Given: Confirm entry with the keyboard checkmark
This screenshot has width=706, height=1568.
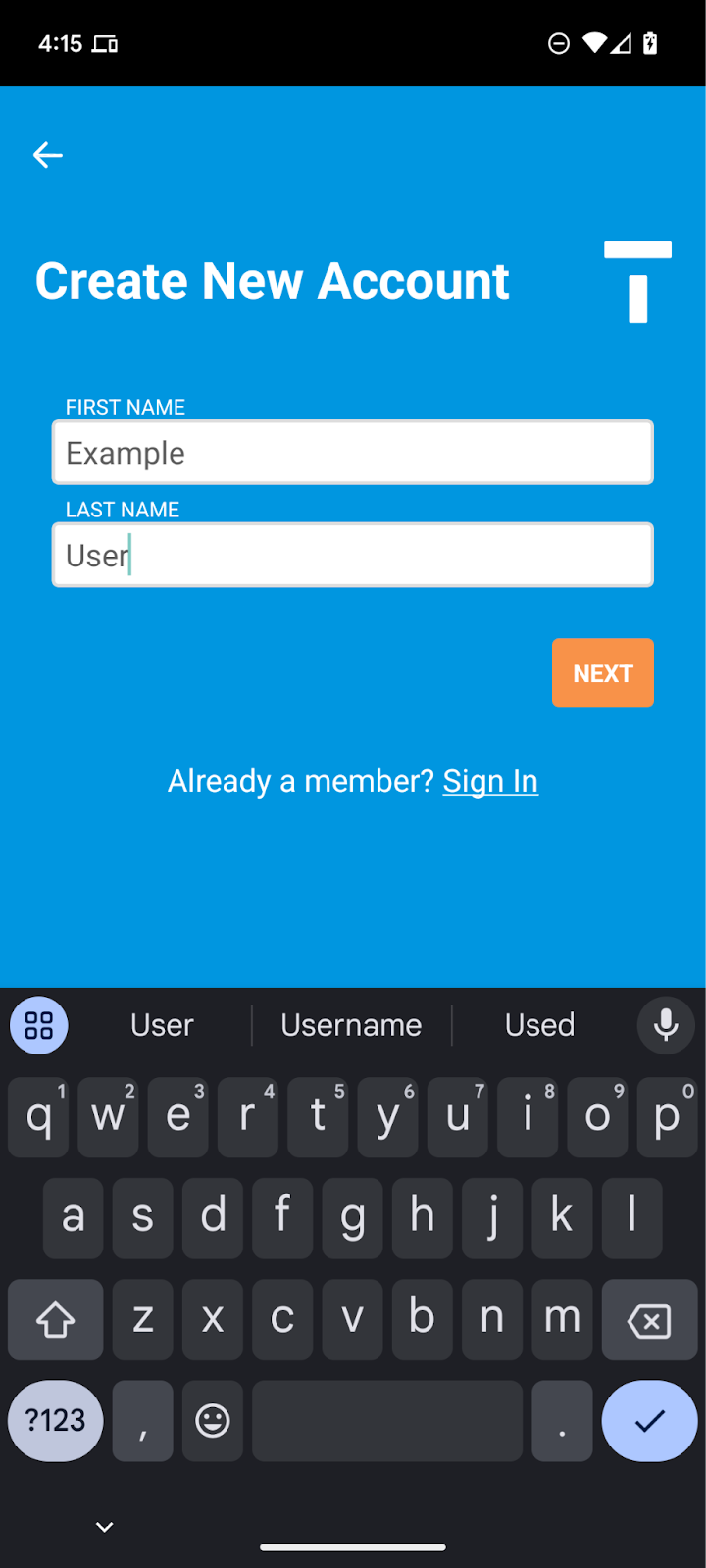Looking at the screenshot, I should pyautogui.click(x=649, y=1421).
